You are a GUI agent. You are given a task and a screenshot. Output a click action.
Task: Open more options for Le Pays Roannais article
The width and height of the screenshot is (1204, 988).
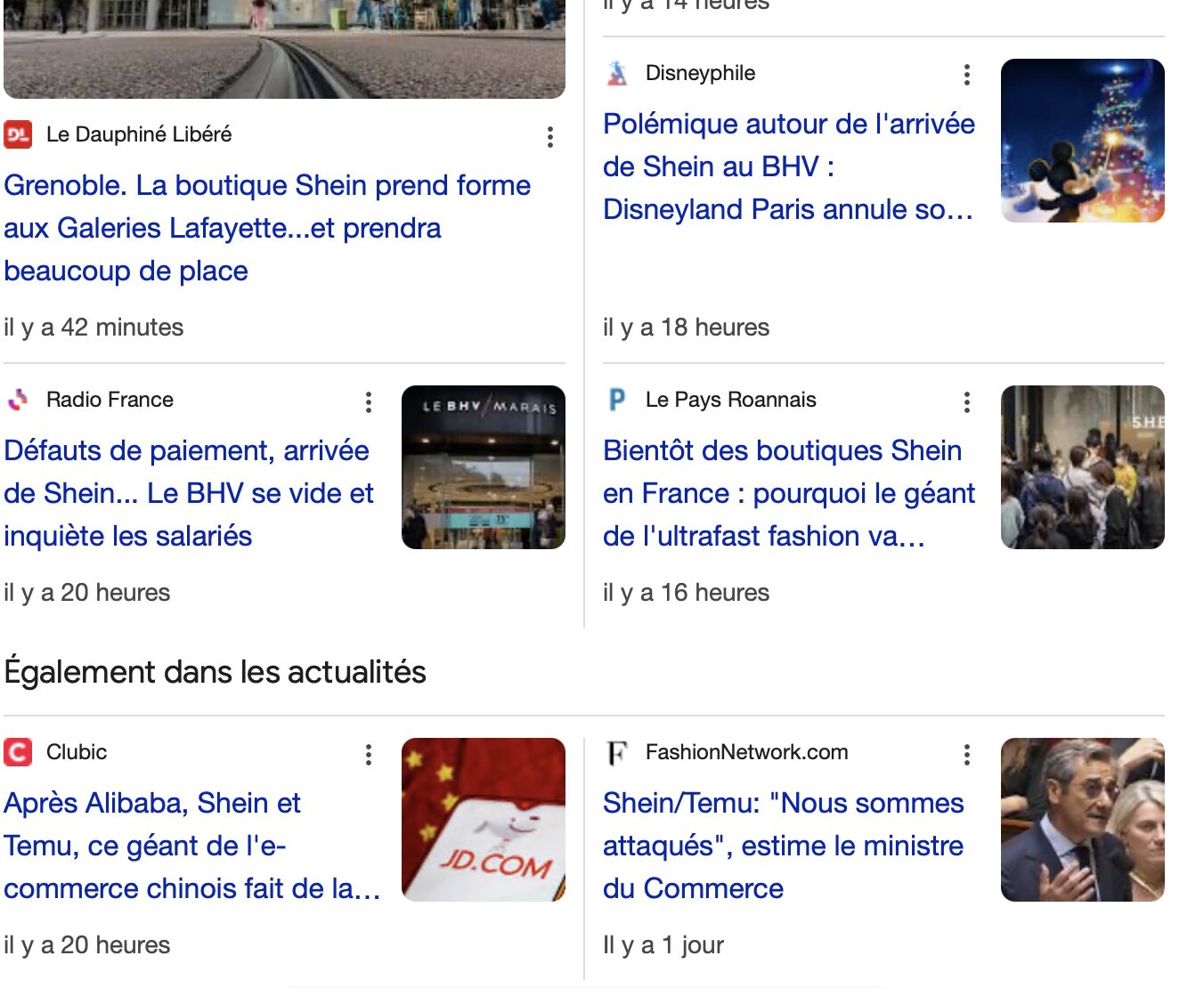[x=967, y=402]
